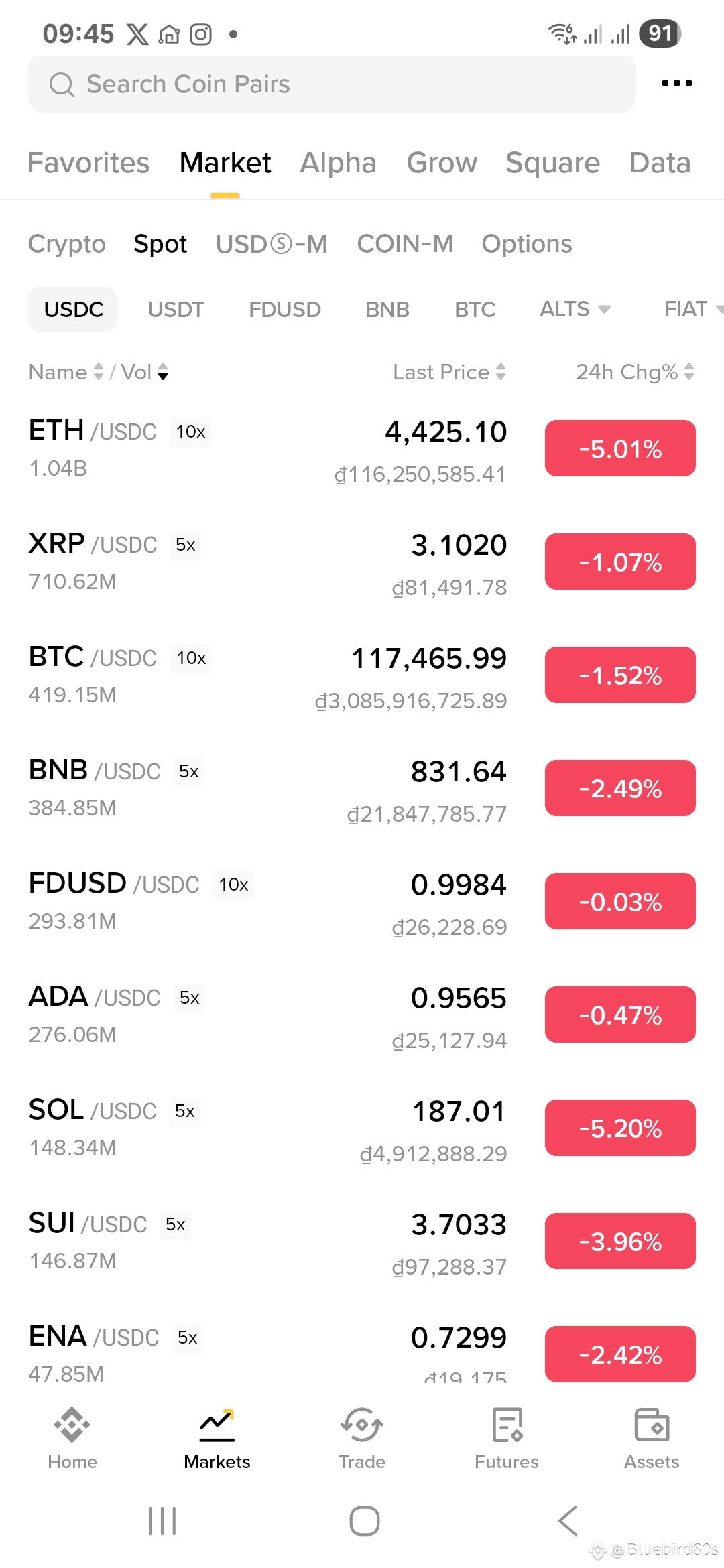This screenshot has width=724, height=1568.
Task: Open the Trade tab
Action: tap(362, 1438)
